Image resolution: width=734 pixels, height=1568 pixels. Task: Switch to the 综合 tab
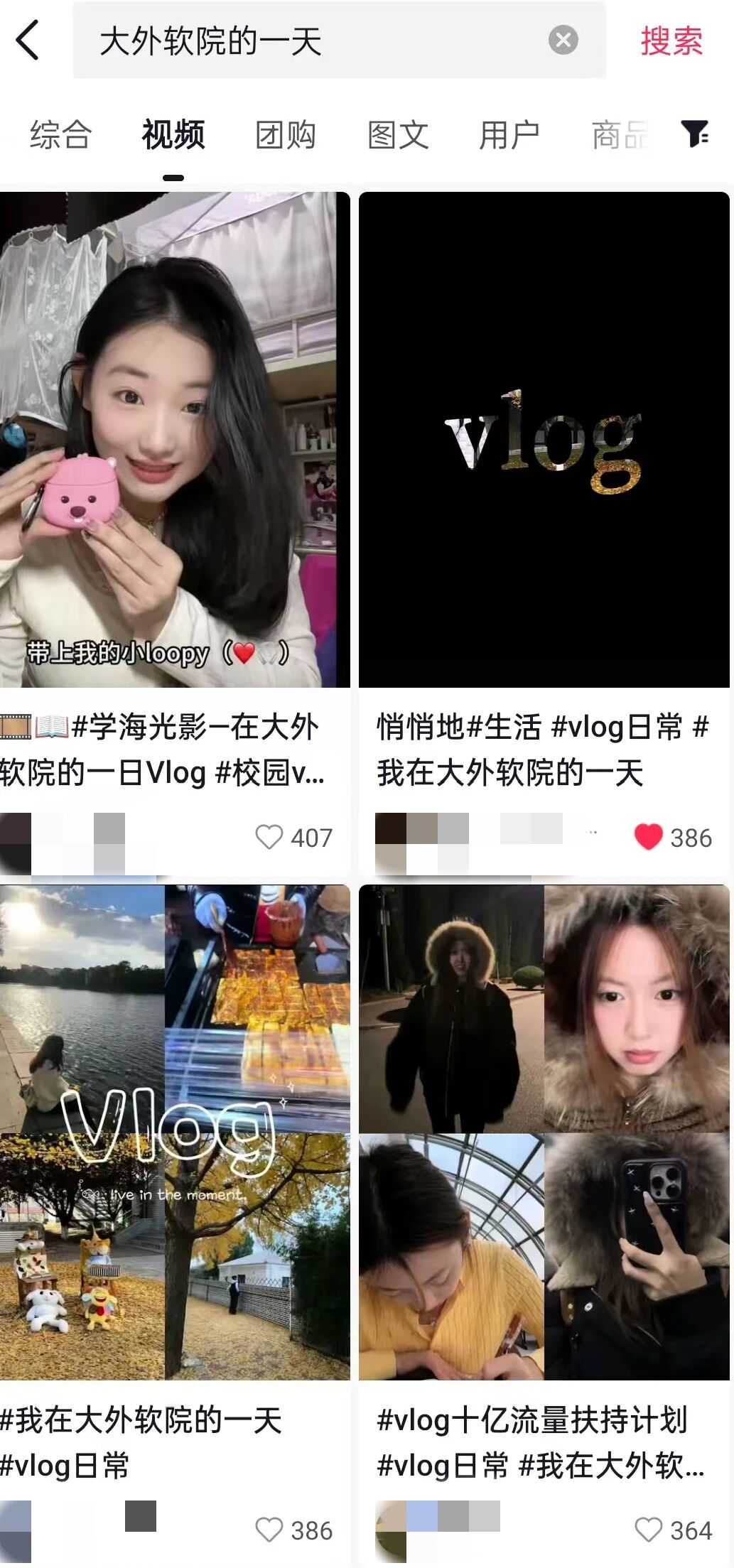click(61, 134)
